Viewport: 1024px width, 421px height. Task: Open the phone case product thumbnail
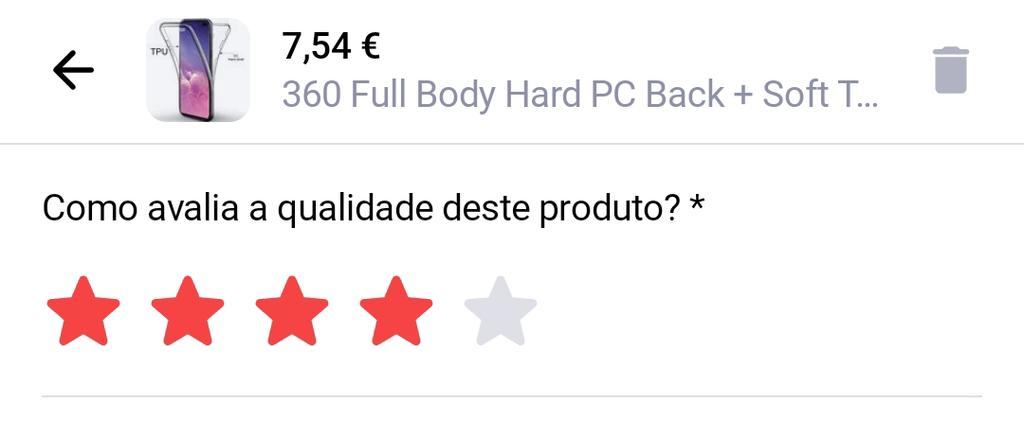coord(198,70)
